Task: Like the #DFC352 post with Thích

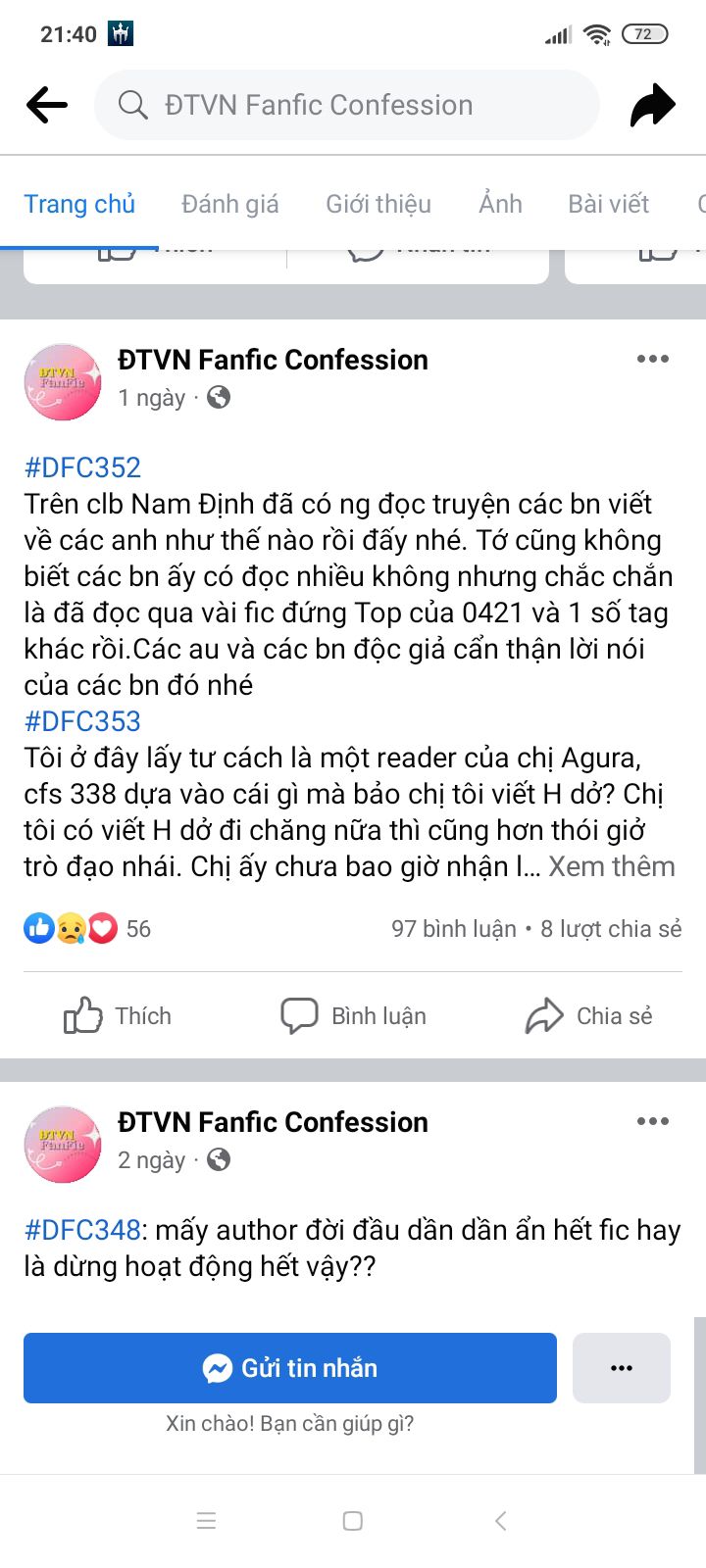Action: pyautogui.click(x=118, y=1016)
